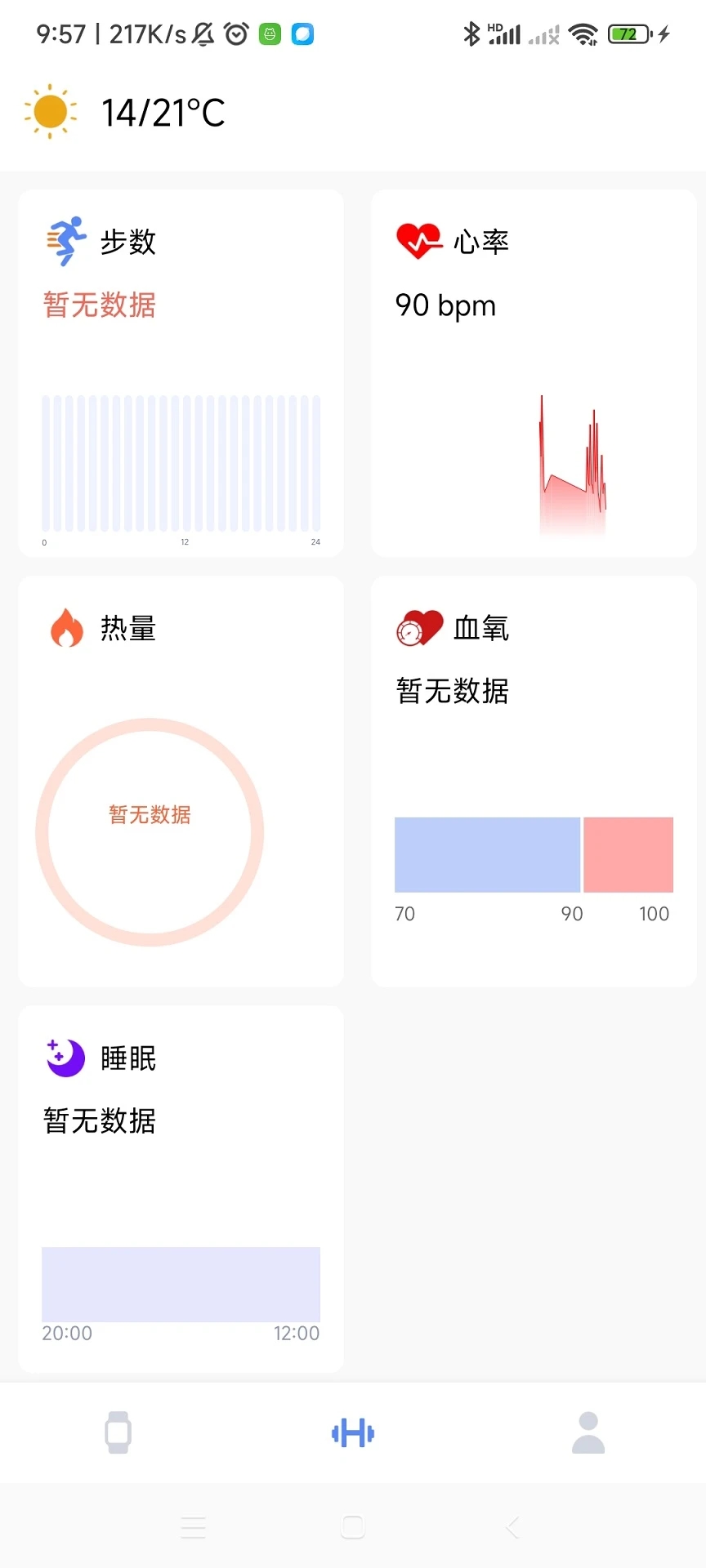
Task: Tap the Bluetooth icon in the status bar
Action: (470, 33)
